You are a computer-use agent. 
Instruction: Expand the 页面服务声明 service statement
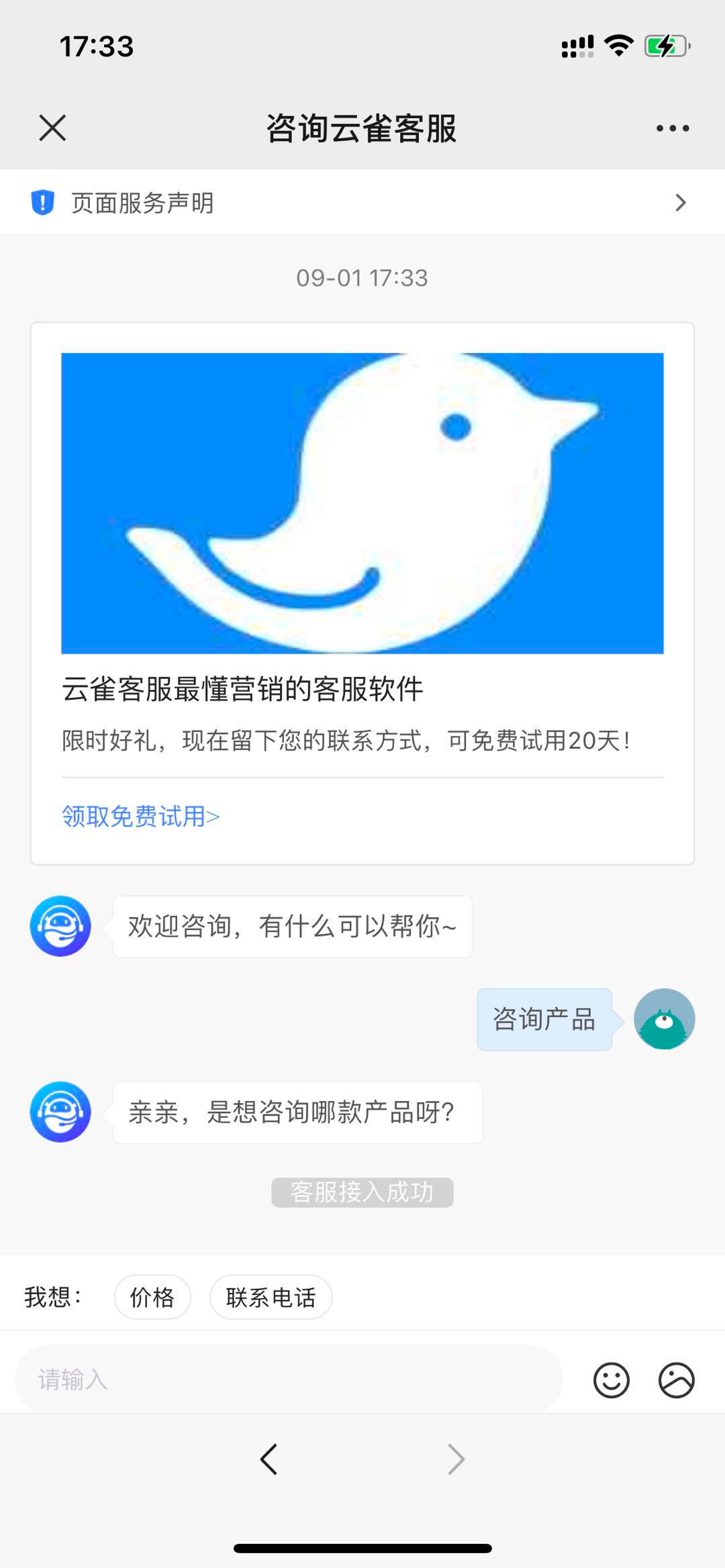[x=142, y=203]
